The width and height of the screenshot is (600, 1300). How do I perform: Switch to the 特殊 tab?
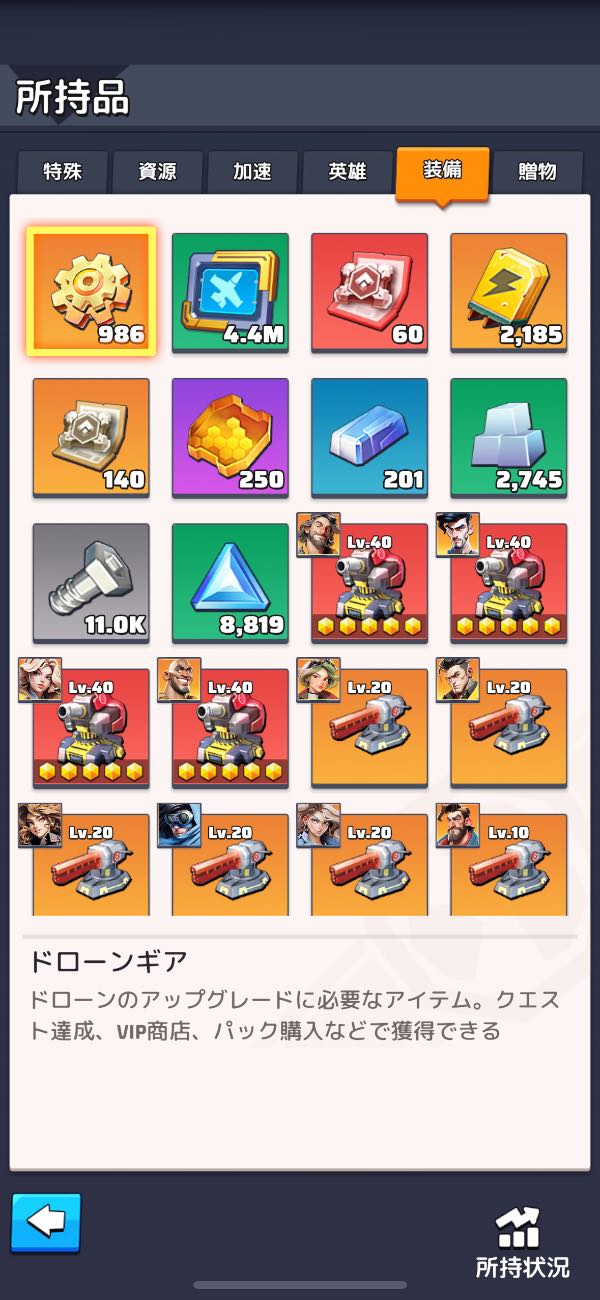pos(62,172)
